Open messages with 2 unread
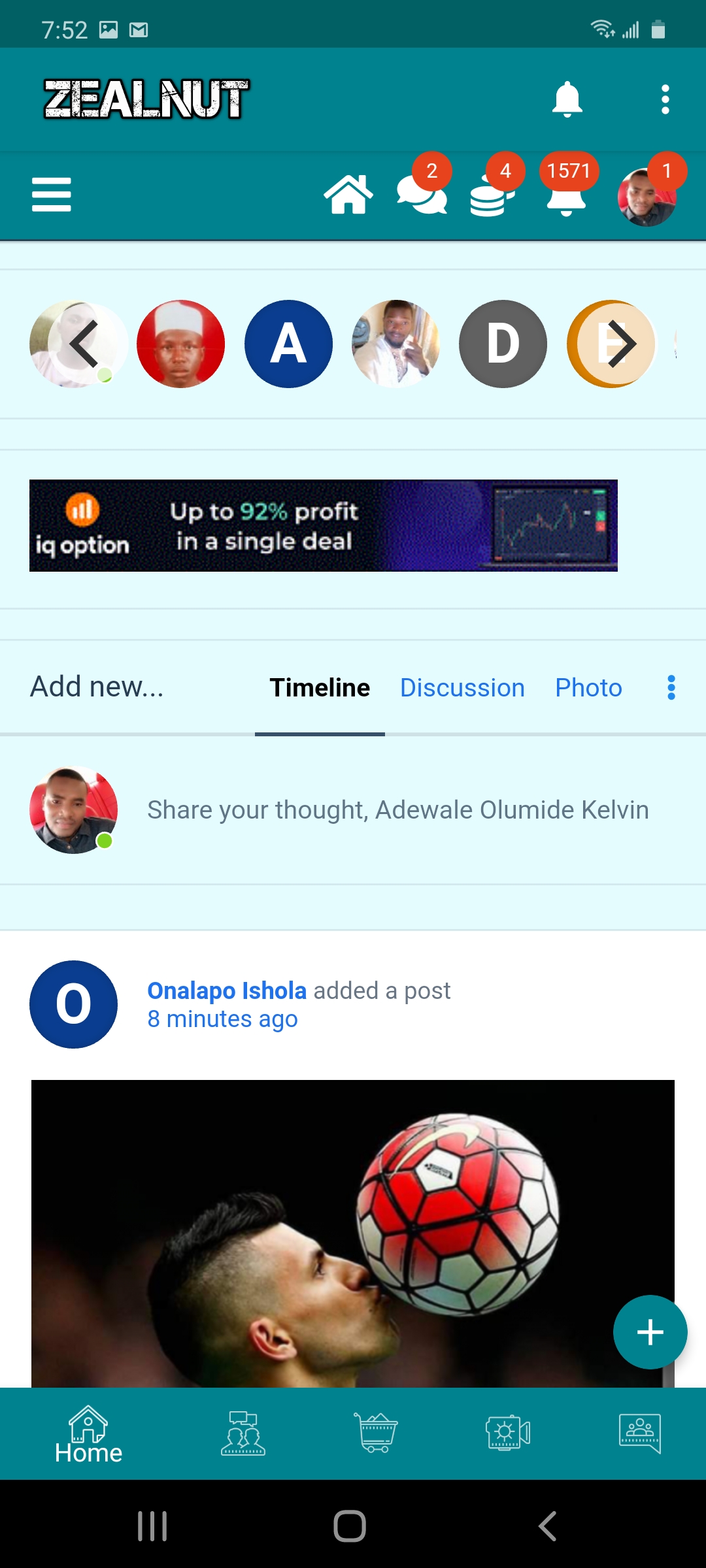This screenshot has height=1568, width=706. pos(422,195)
